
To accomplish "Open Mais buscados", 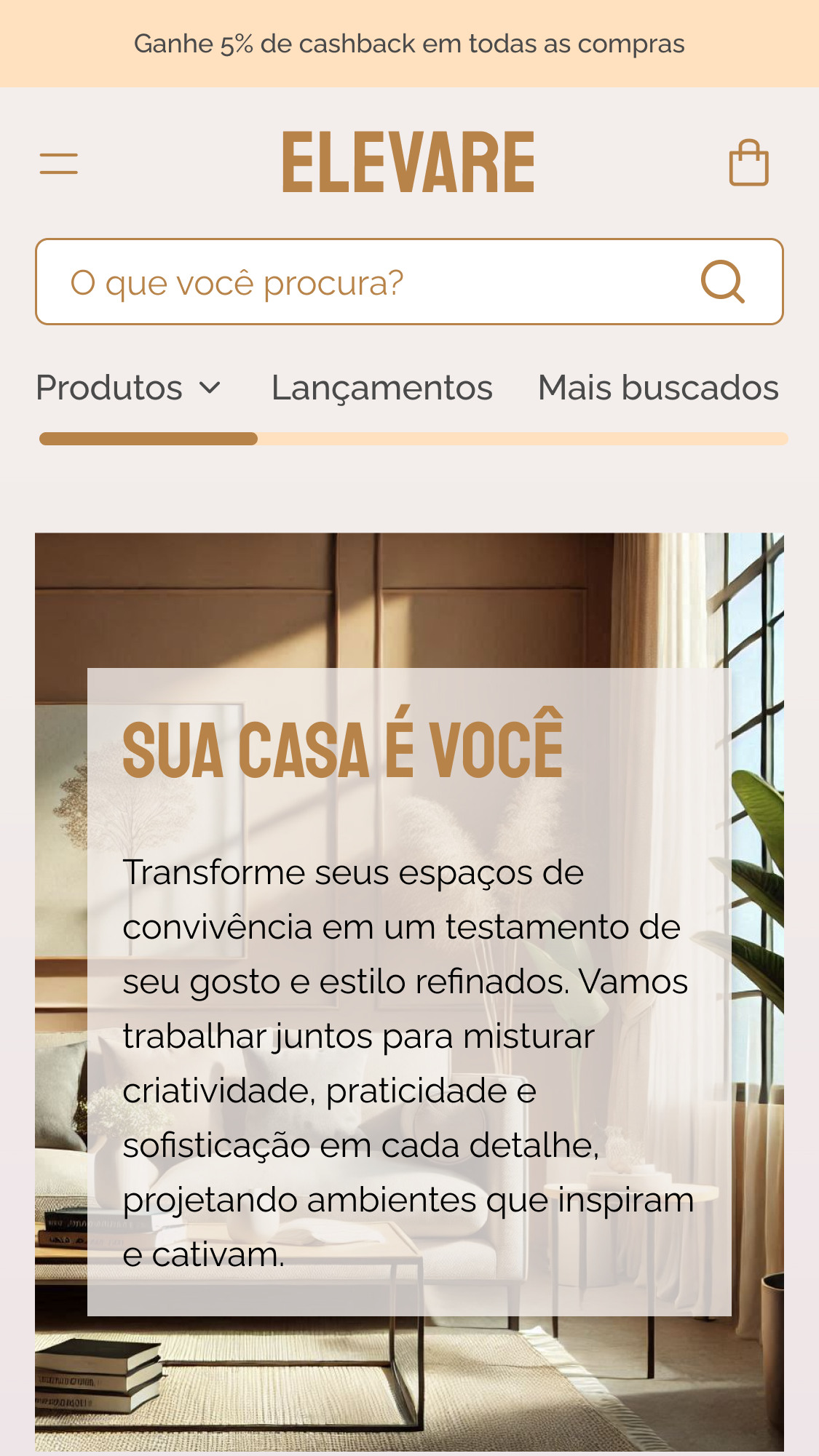I will pyautogui.click(x=658, y=388).
